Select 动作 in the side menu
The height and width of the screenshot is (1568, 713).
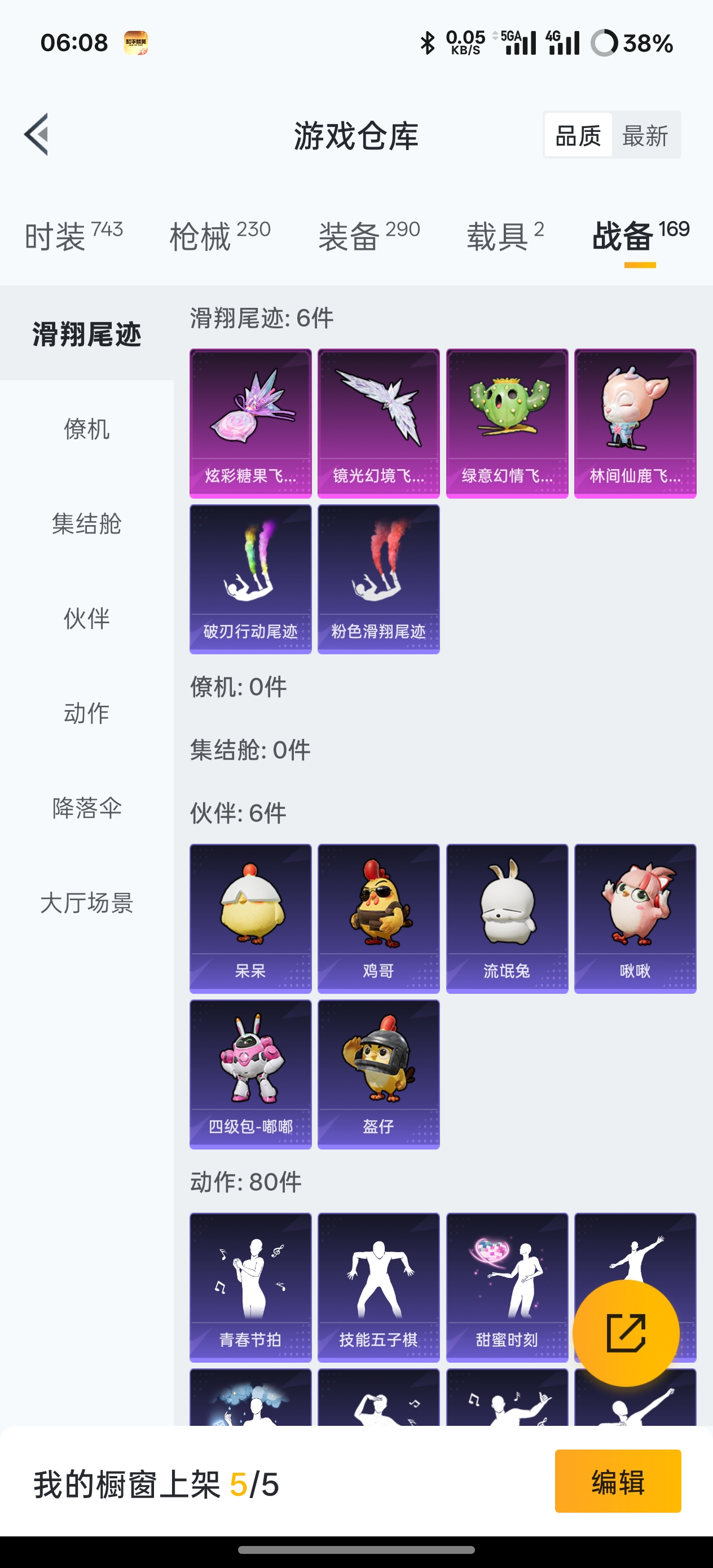(86, 713)
